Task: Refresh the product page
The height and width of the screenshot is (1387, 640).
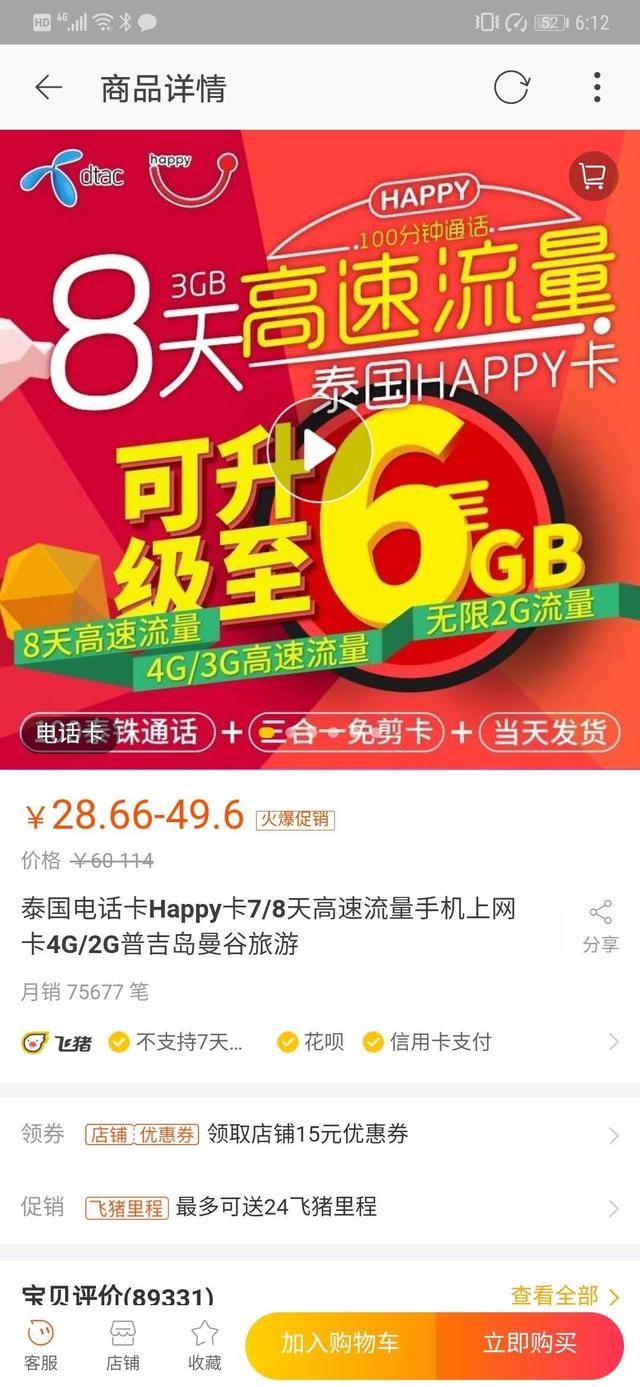Action: [x=511, y=88]
